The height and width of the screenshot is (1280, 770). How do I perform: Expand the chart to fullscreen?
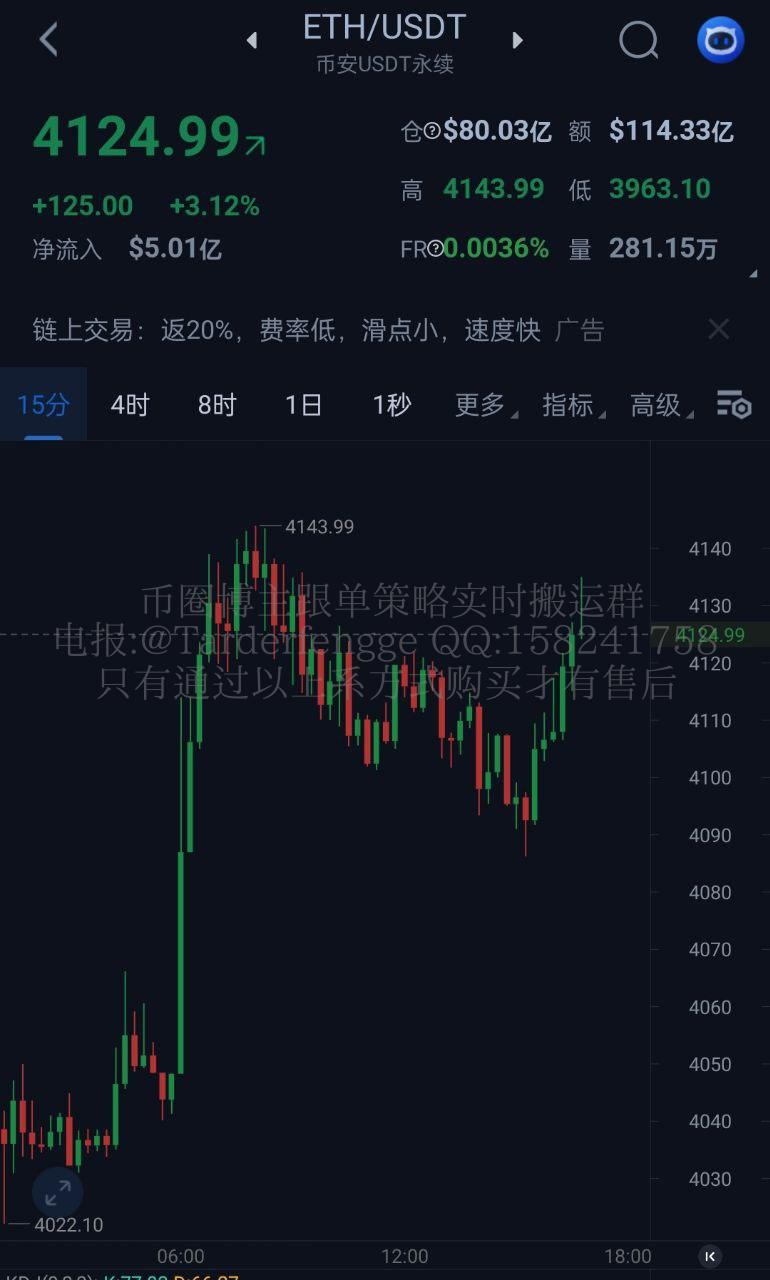(x=57, y=1191)
